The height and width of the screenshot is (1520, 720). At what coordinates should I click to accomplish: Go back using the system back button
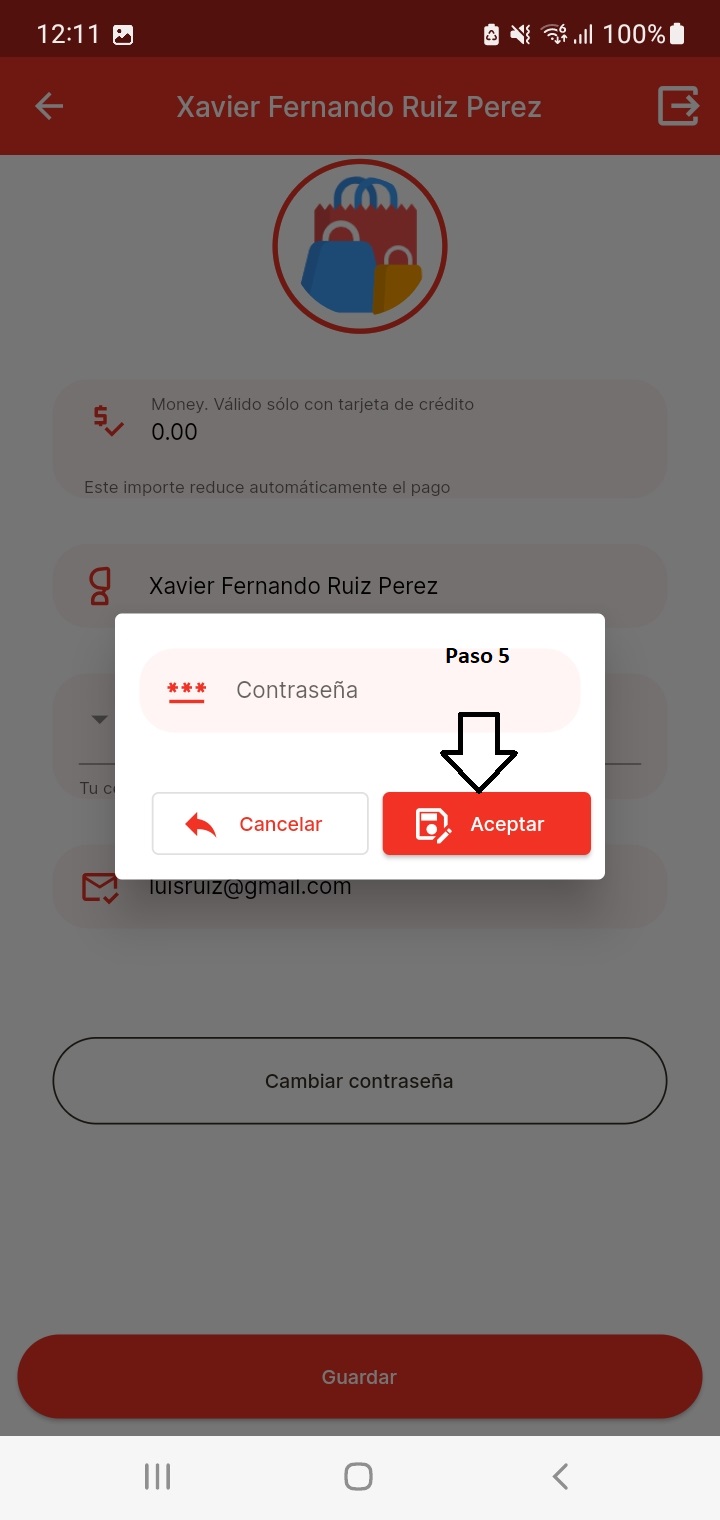point(560,1476)
